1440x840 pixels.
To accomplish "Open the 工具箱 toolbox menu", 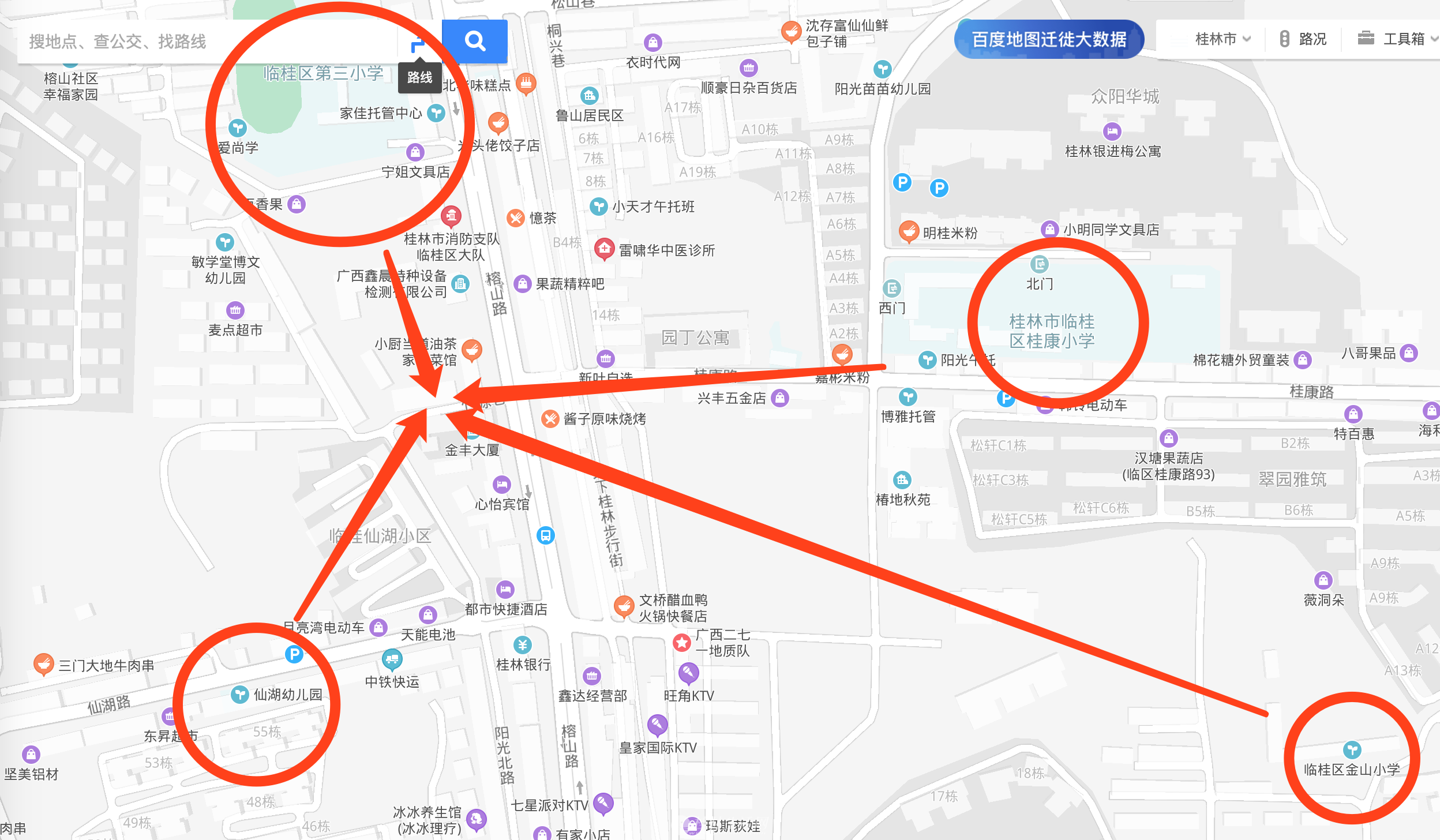I will tap(1397, 39).
